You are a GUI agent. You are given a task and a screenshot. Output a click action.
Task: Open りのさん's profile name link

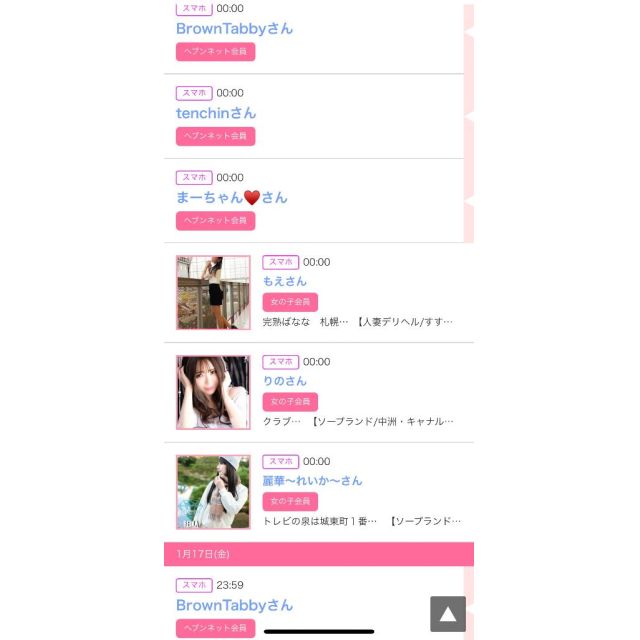click(285, 381)
